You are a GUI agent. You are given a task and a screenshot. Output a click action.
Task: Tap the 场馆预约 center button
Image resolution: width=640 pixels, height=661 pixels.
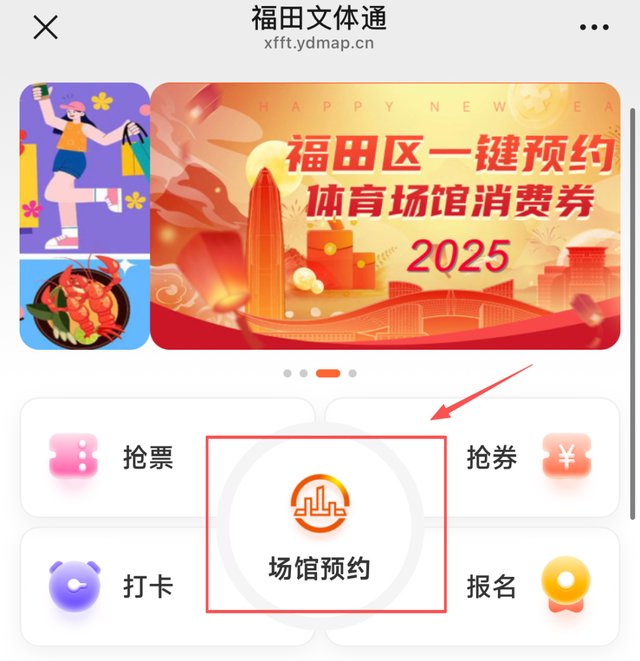click(x=320, y=526)
